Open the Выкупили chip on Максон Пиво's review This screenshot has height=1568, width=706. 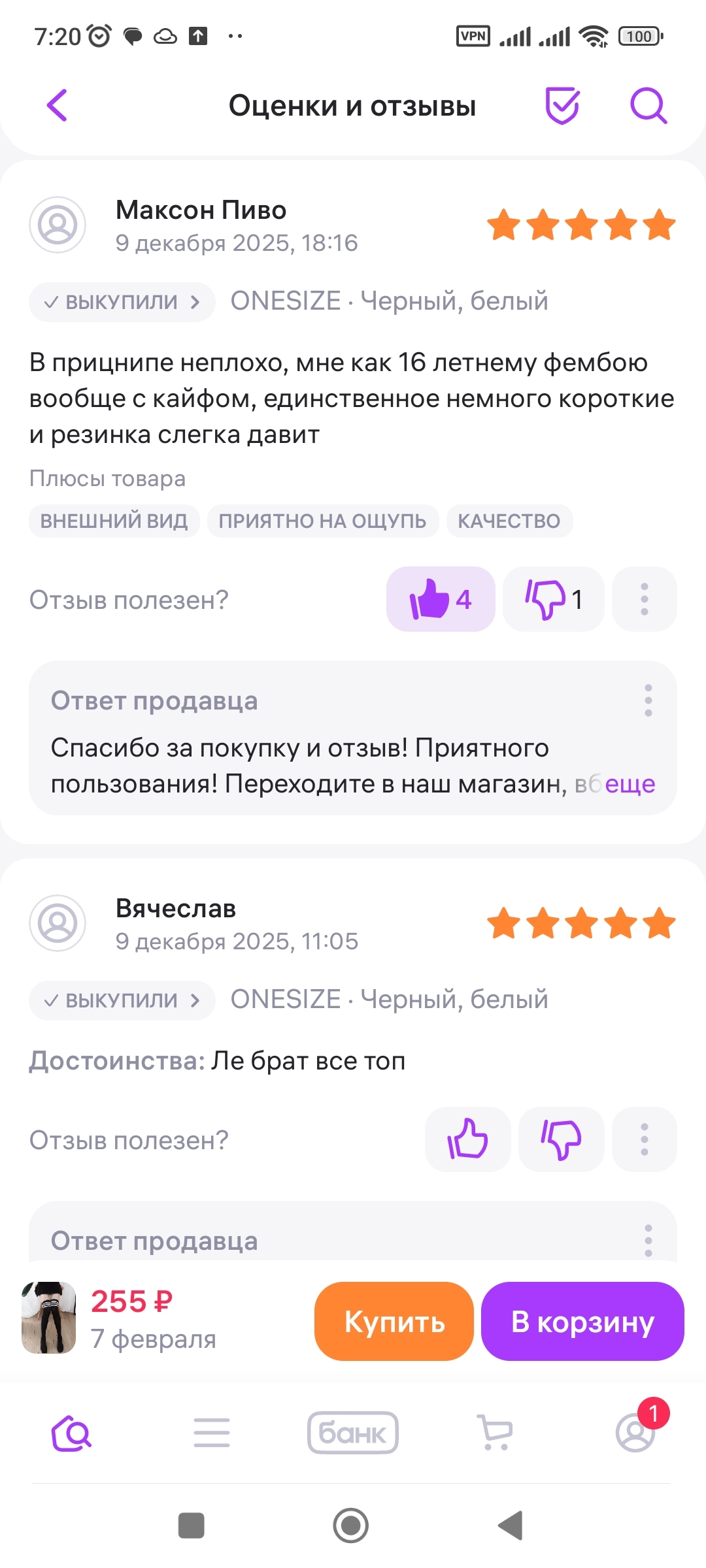pyautogui.click(x=122, y=302)
